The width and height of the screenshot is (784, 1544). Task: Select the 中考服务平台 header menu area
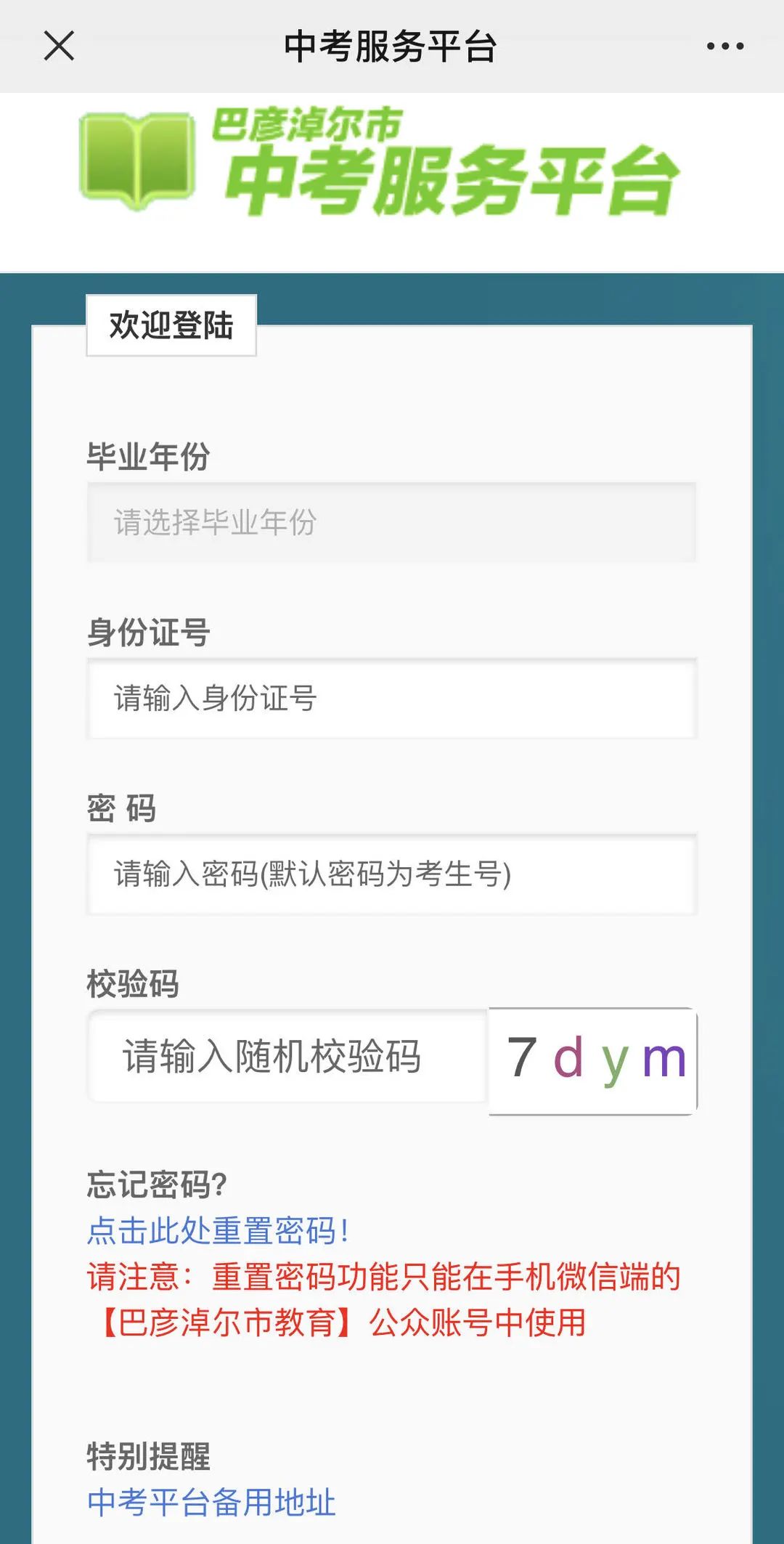click(x=392, y=46)
